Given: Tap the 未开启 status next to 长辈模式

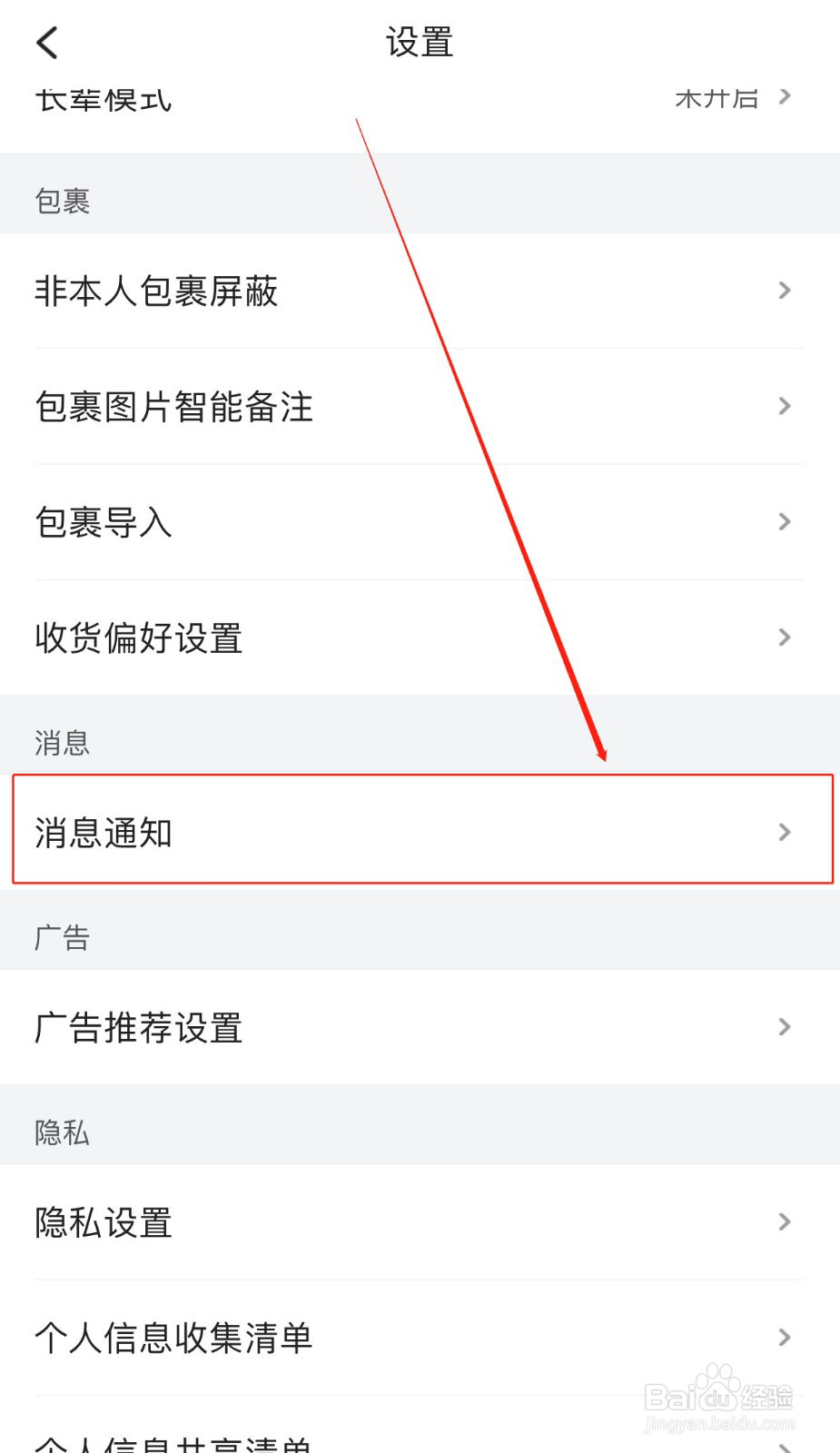Looking at the screenshot, I should [718, 97].
